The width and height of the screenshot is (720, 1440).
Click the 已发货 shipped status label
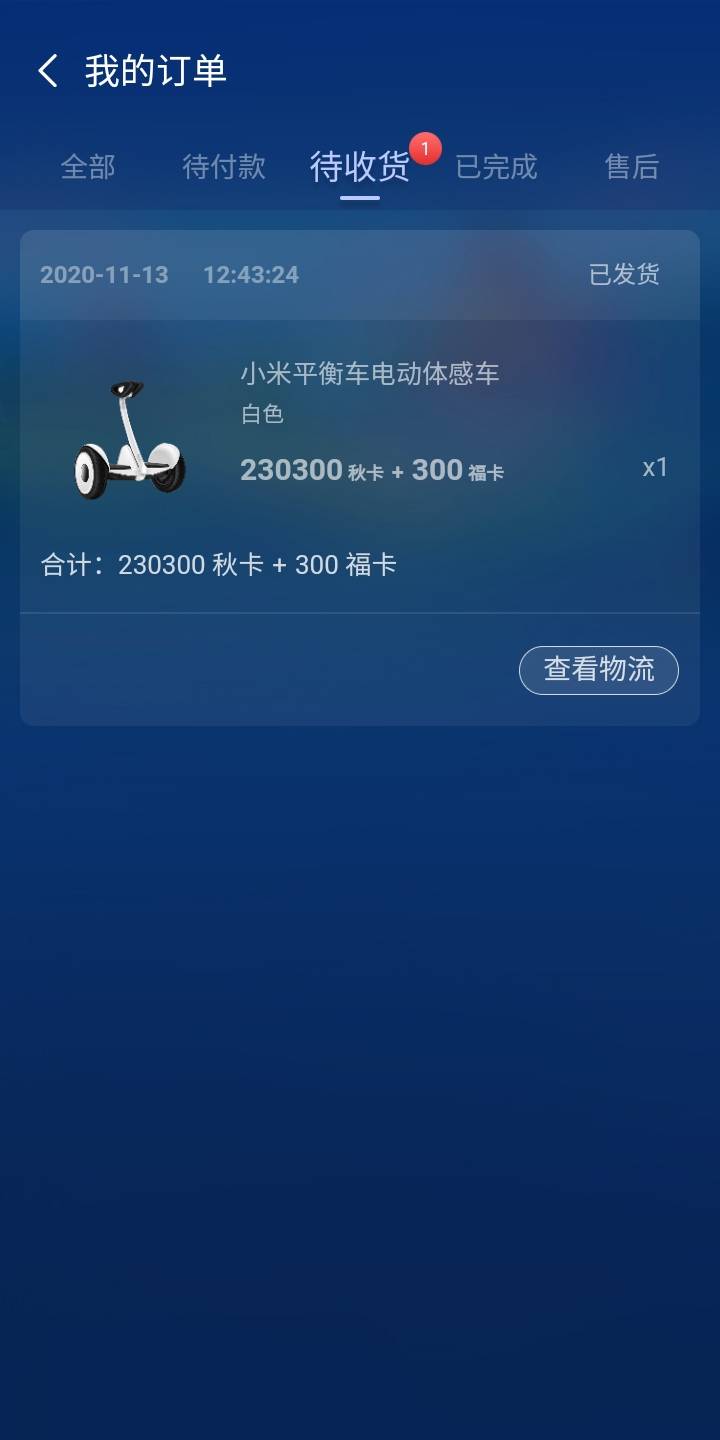[x=624, y=274]
